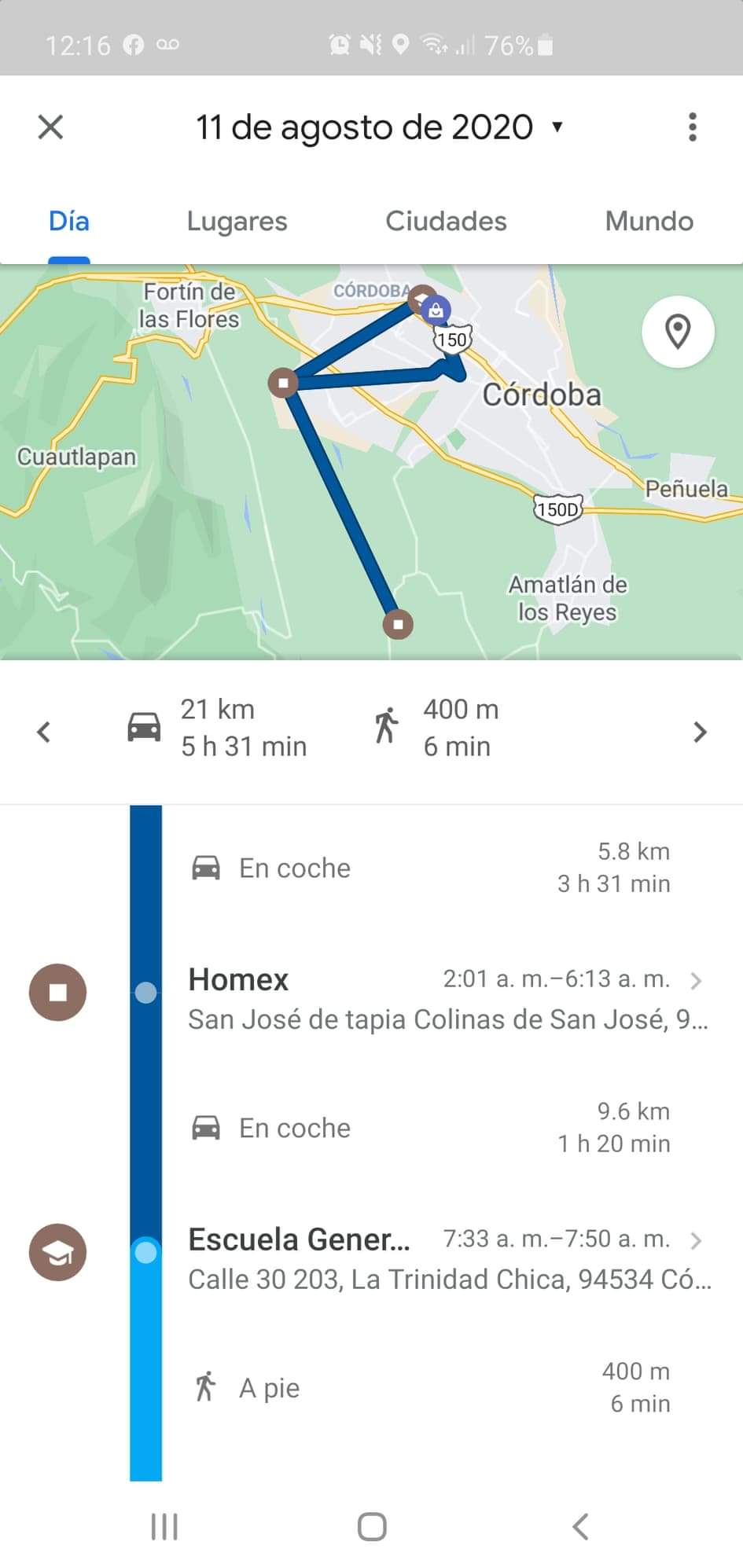Open the 5.8 km car trip segment
This screenshot has height=1568, width=743.
431,868
